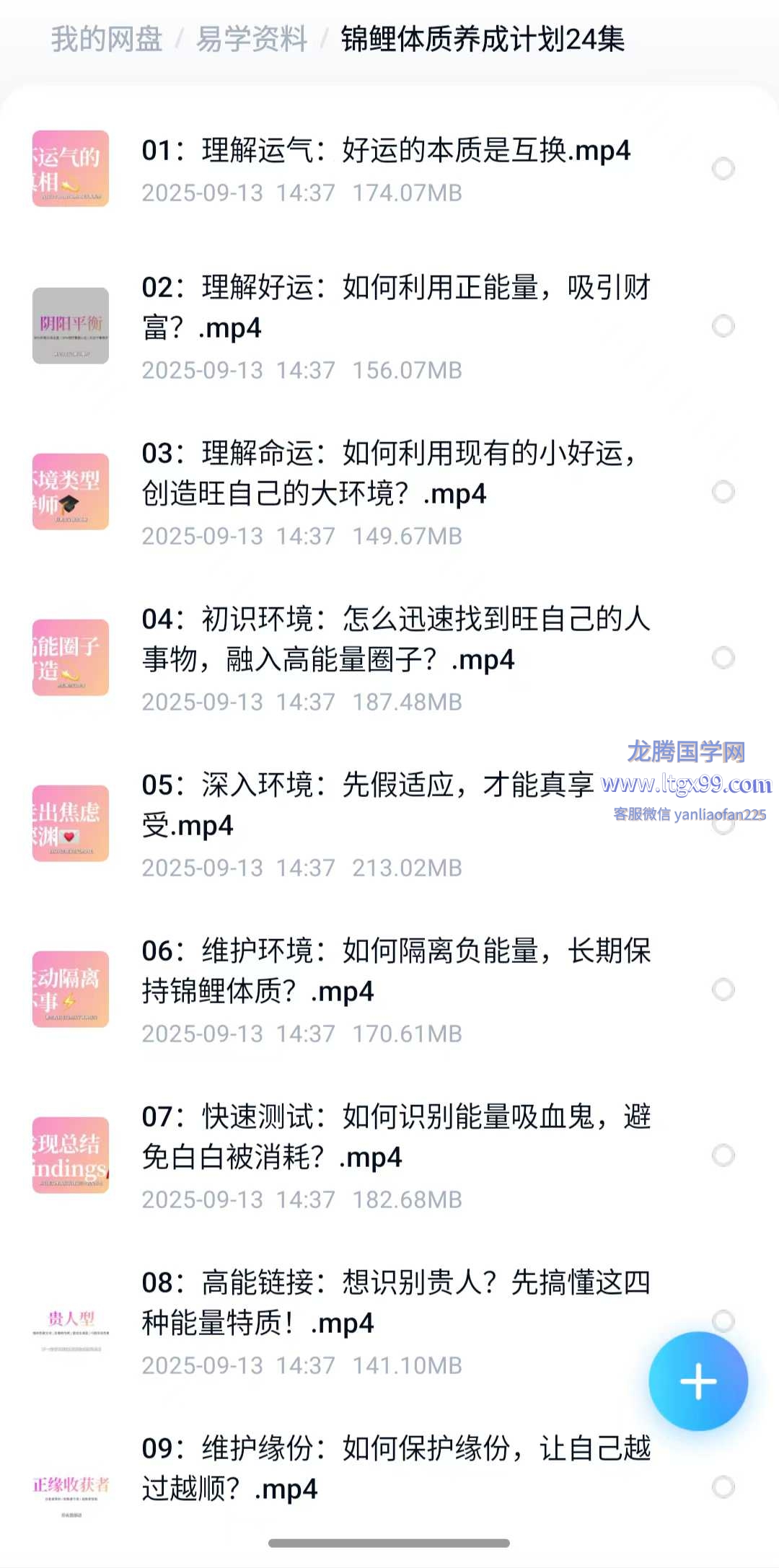Play video 08 高能链接
Image resolution: width=779 pixels, height=1568 pixels.
[x=395, y=1303]
